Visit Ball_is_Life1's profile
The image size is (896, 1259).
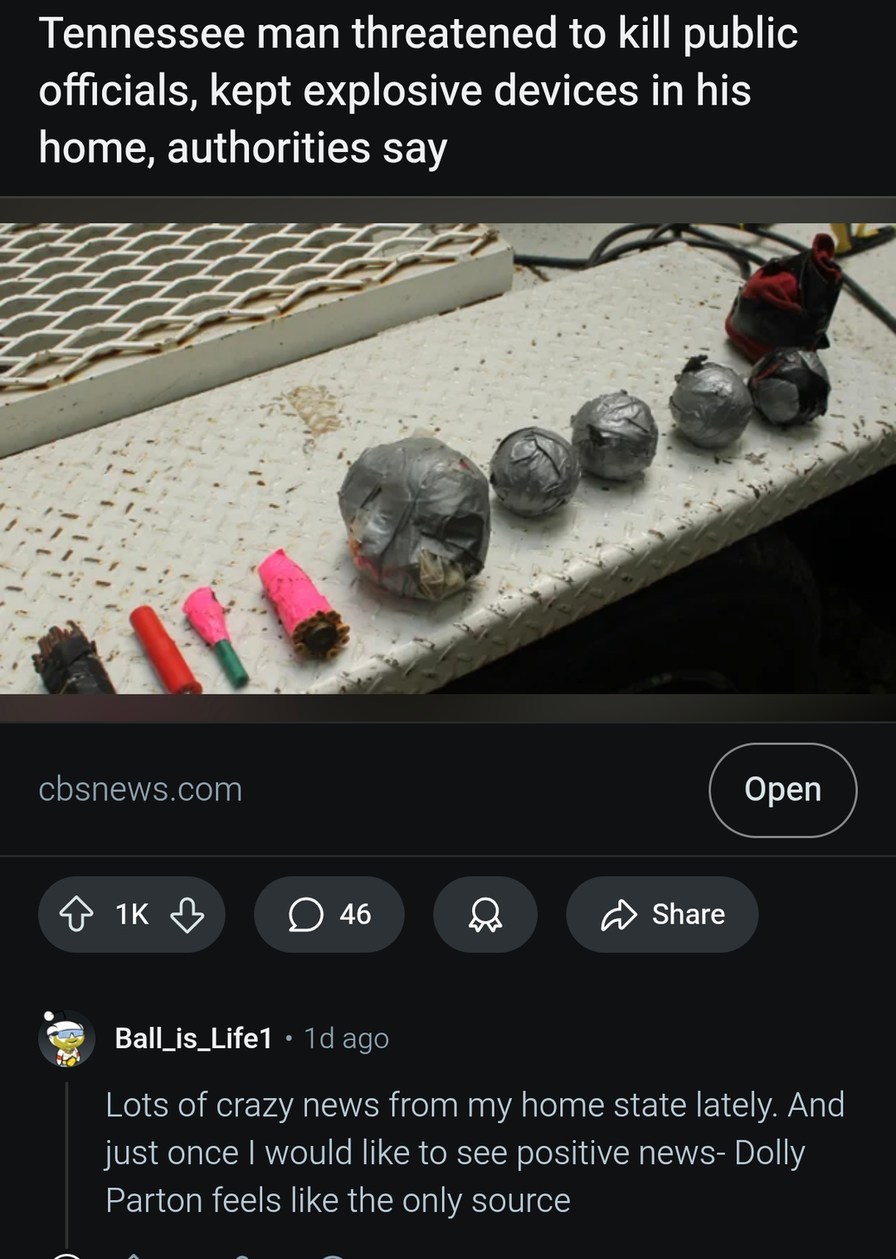193,1039
